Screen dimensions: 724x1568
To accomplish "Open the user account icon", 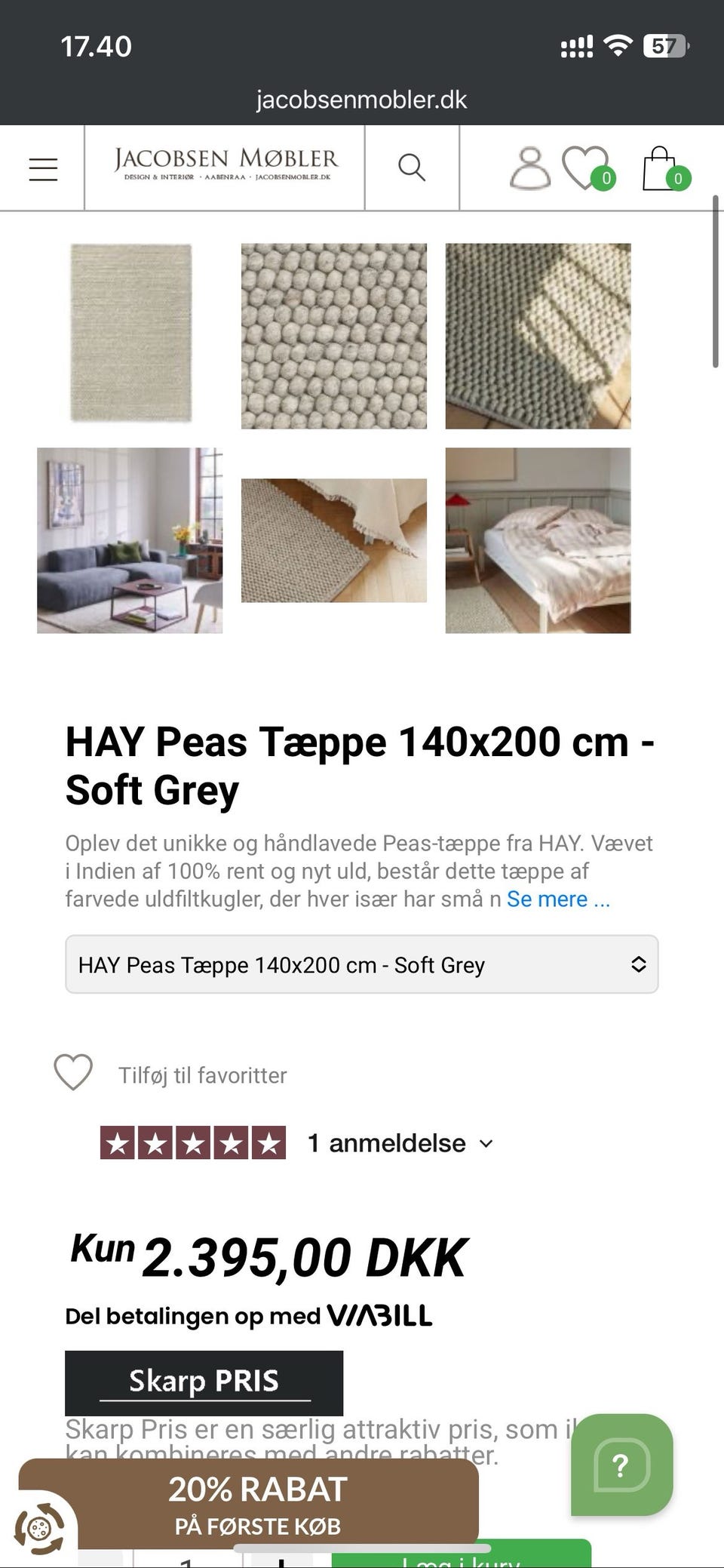I will [529, 168].
